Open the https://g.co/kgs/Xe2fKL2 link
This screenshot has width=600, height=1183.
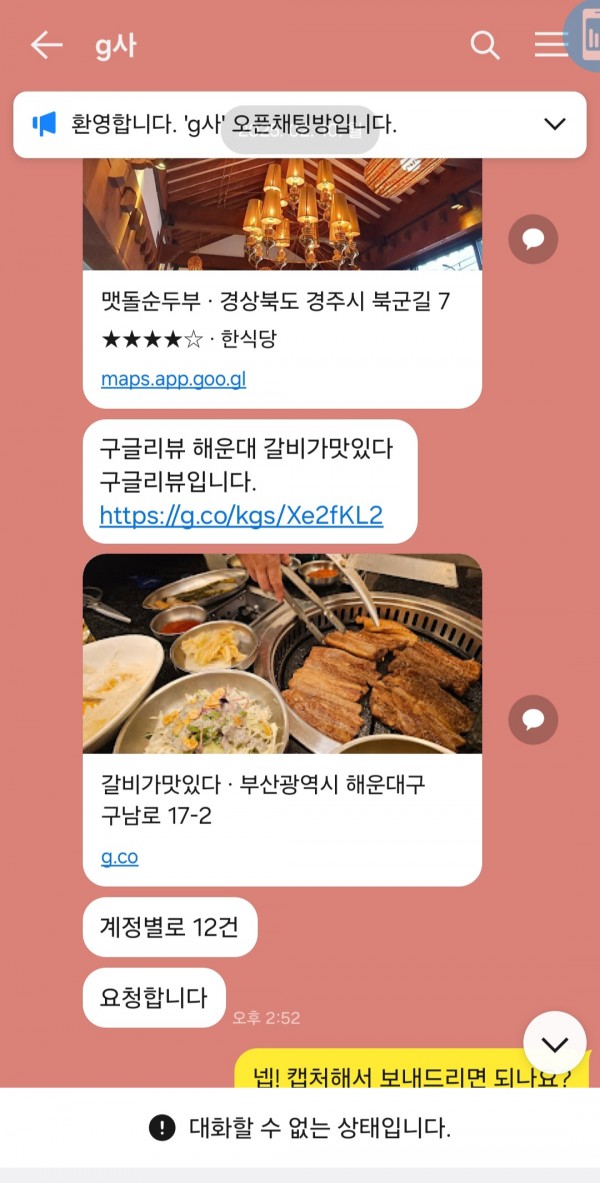click(x=241, y=516)
